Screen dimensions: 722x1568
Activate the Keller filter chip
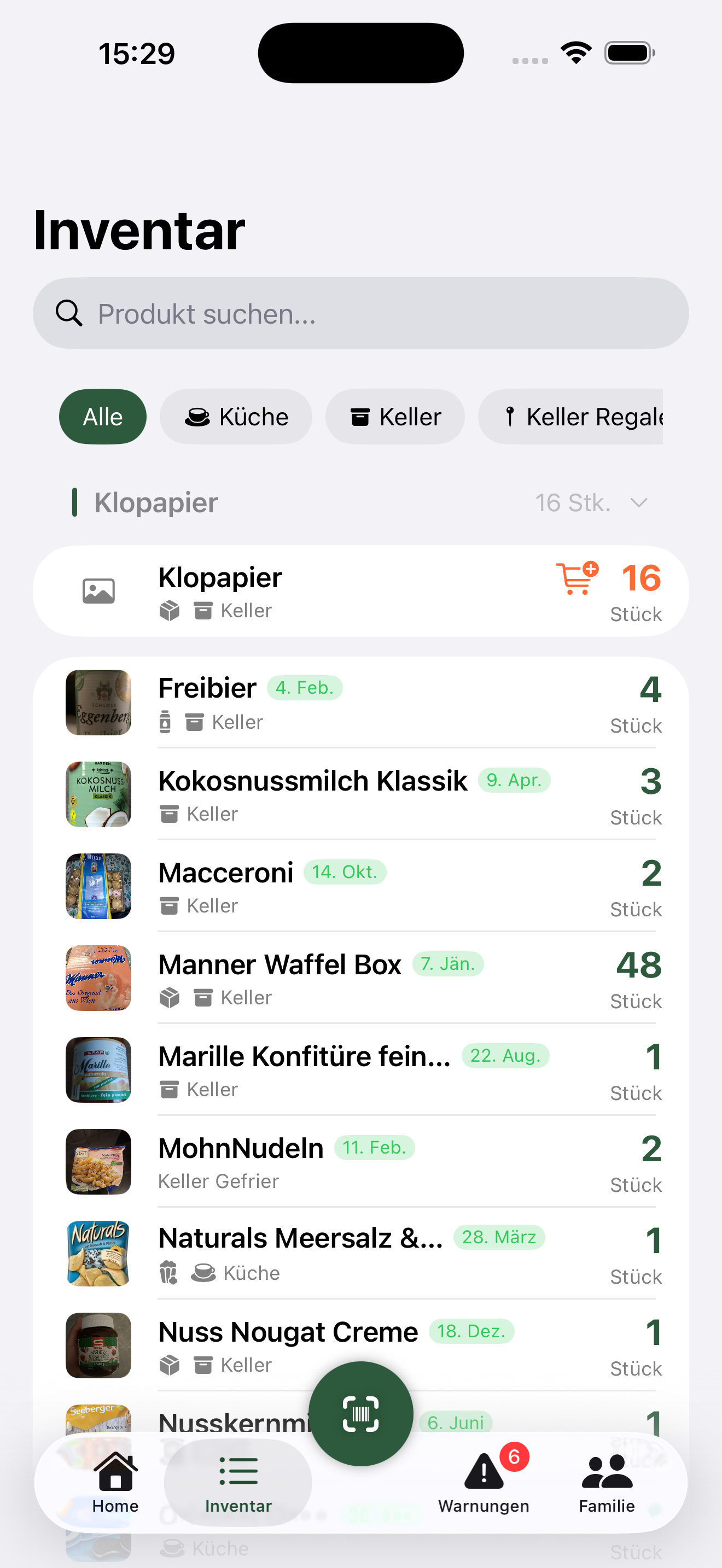[394, 417]
